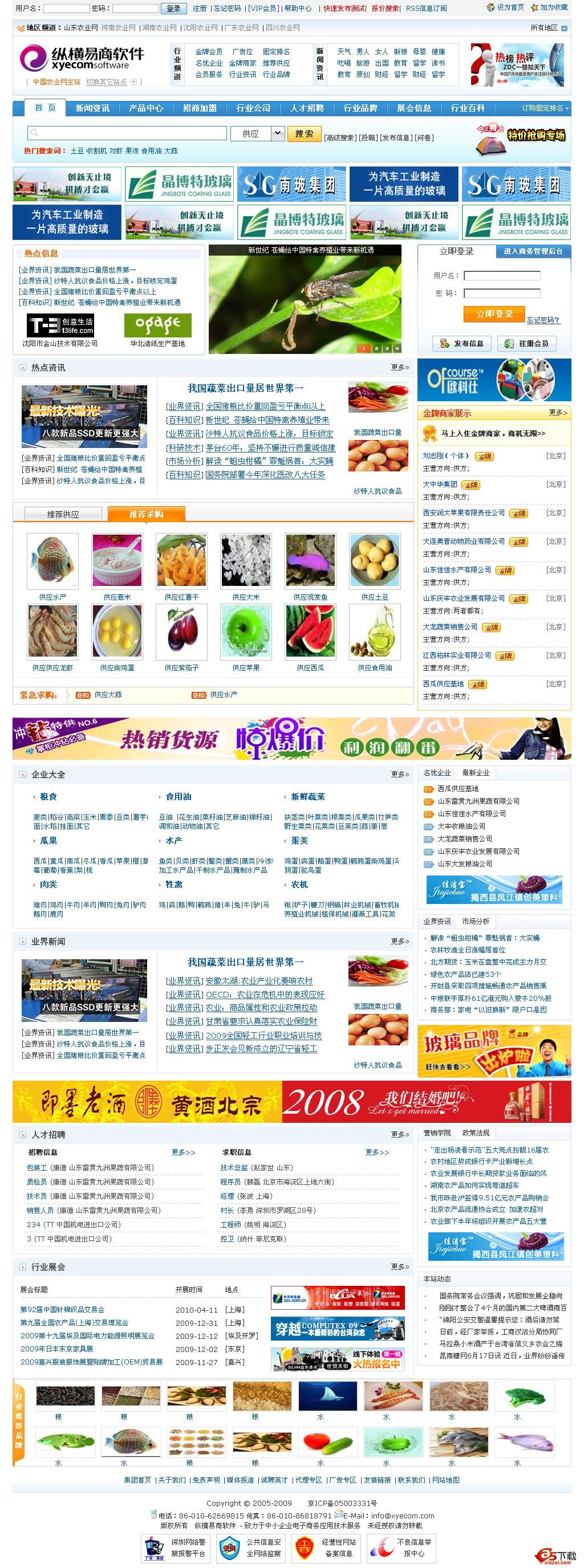Click the 加为收藏 star icon
Screen dimensions: 584x1568
pyautogui.click(x=534, y=9)
